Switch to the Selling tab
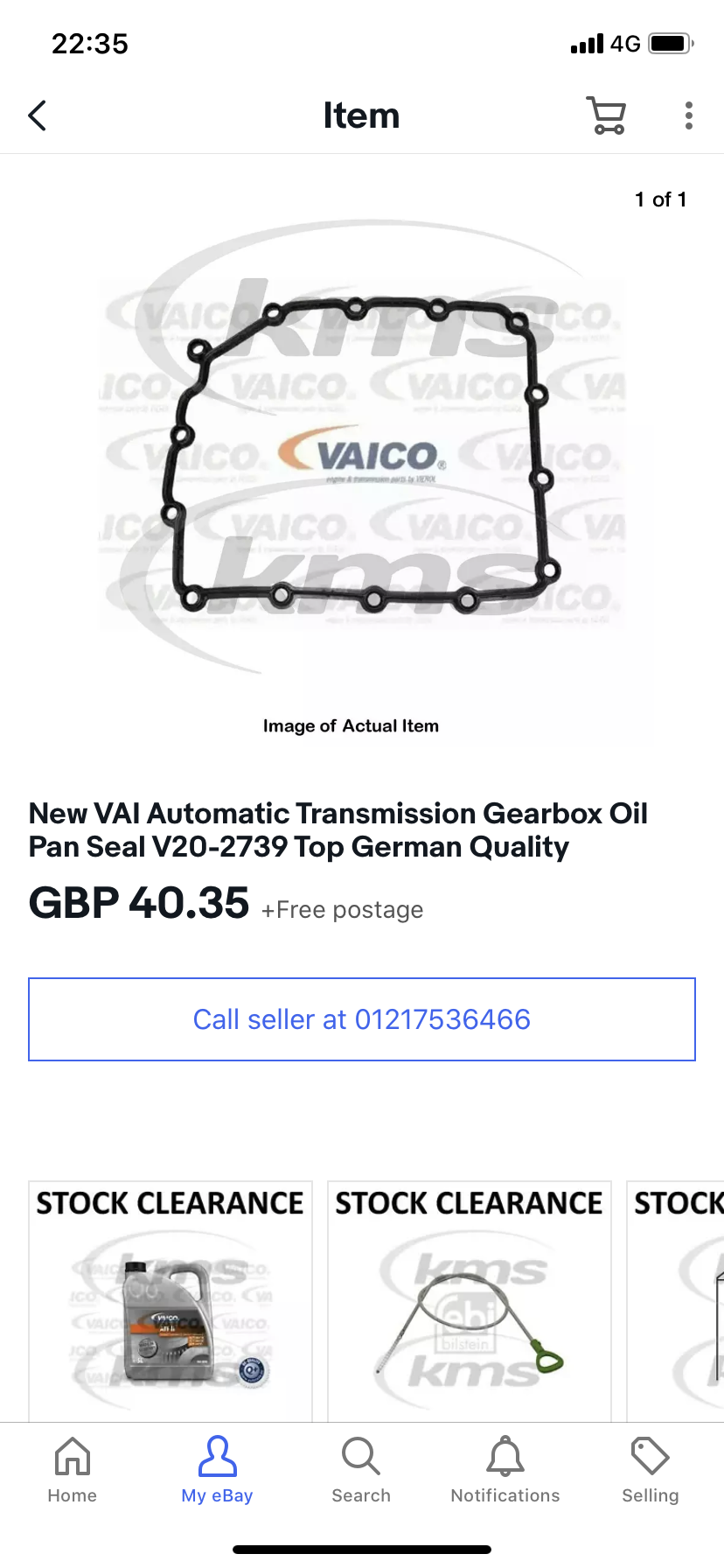The image size is (724, 1568). tap(650, 1470)
